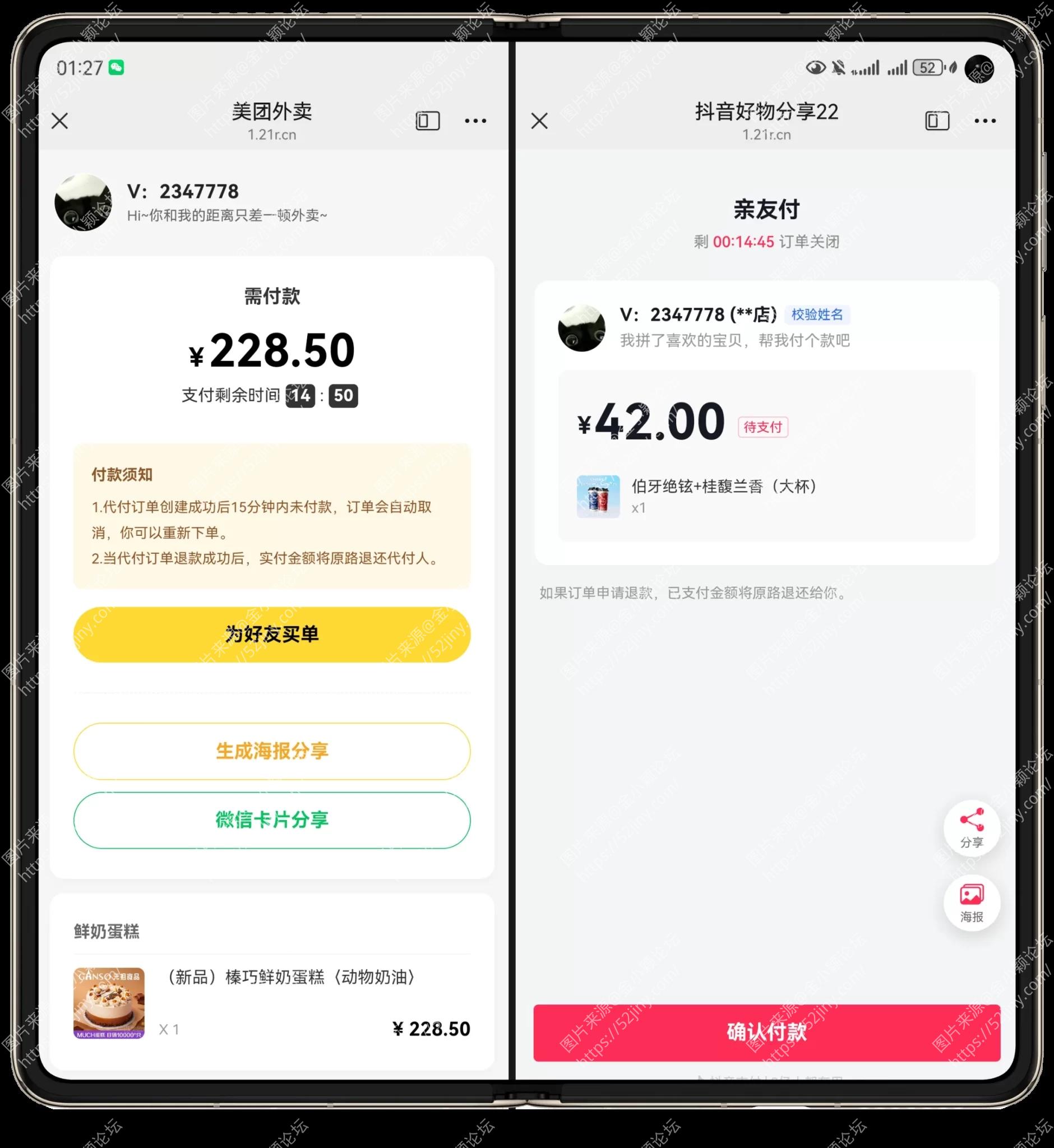Select 生成海报分享
This screenshot has height=1148, width=1054.
point(272,751)
